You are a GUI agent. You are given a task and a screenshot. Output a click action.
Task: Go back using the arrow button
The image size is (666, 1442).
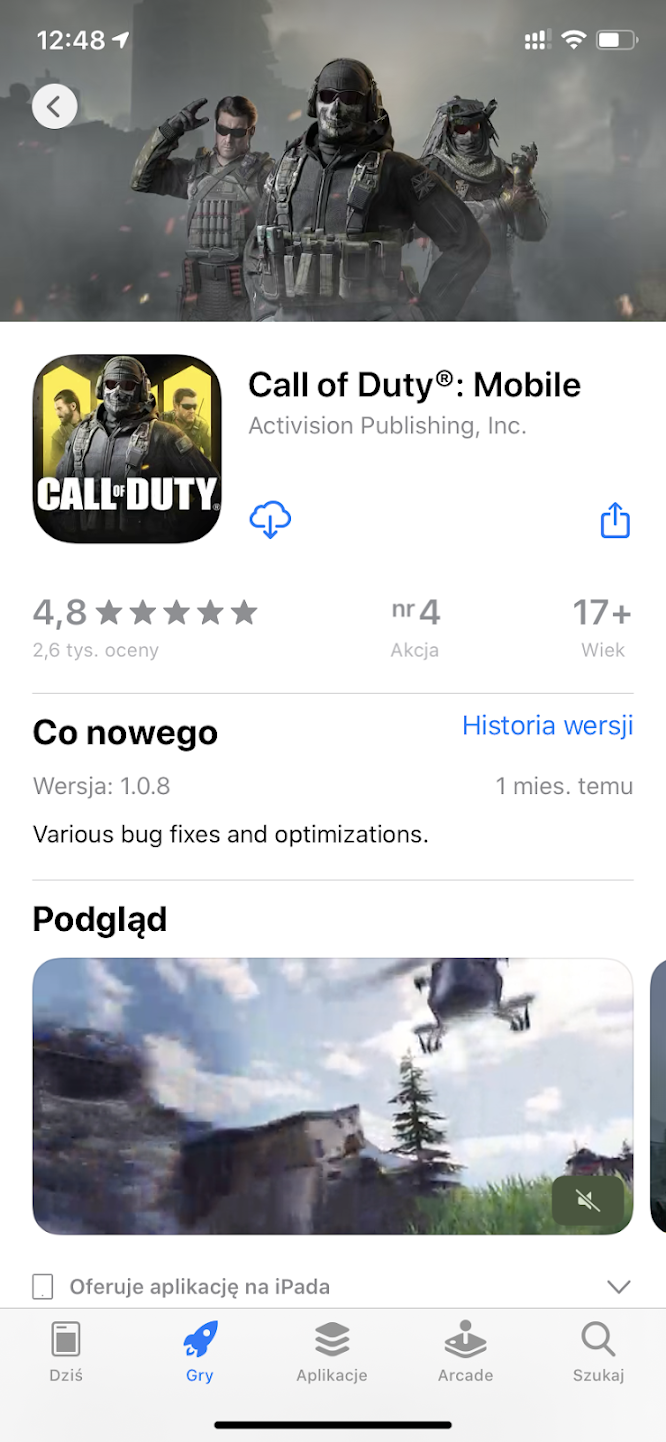54,106
